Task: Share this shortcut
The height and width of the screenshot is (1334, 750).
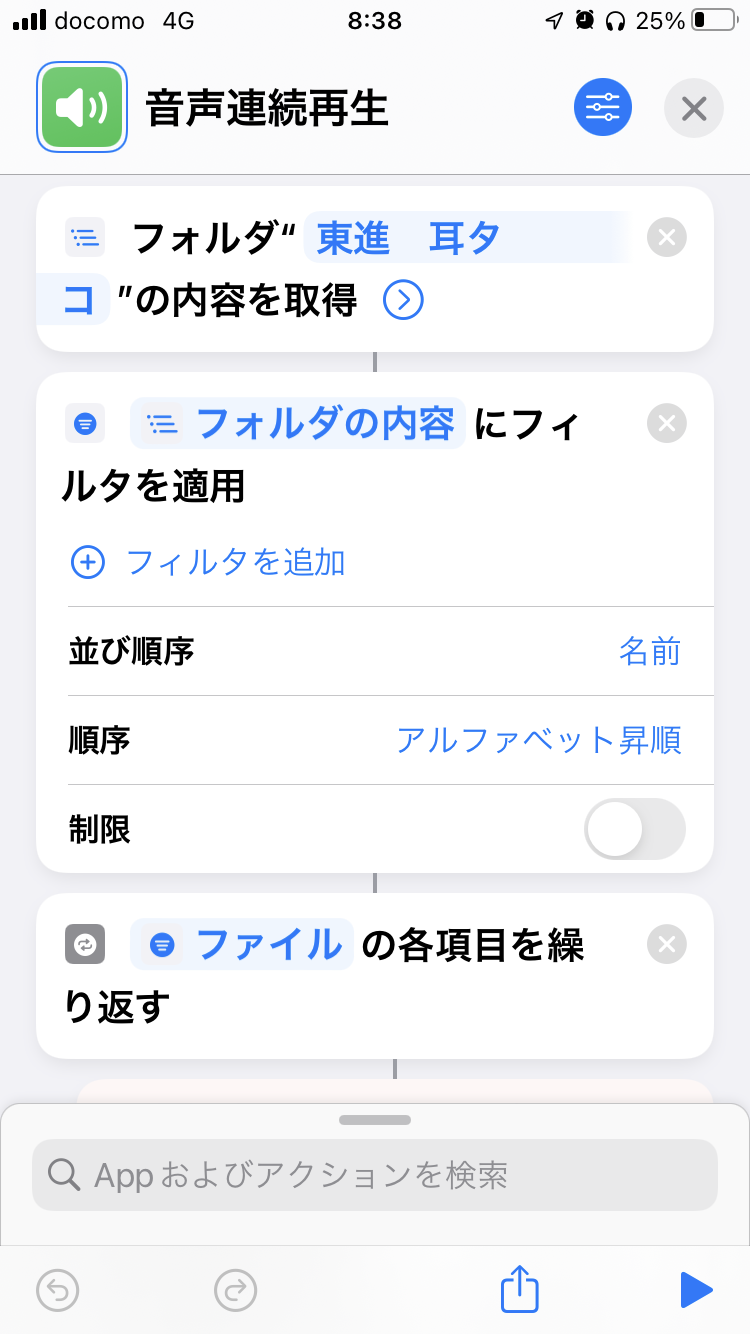Action: pyautogui.click(x=520, y=1289)
